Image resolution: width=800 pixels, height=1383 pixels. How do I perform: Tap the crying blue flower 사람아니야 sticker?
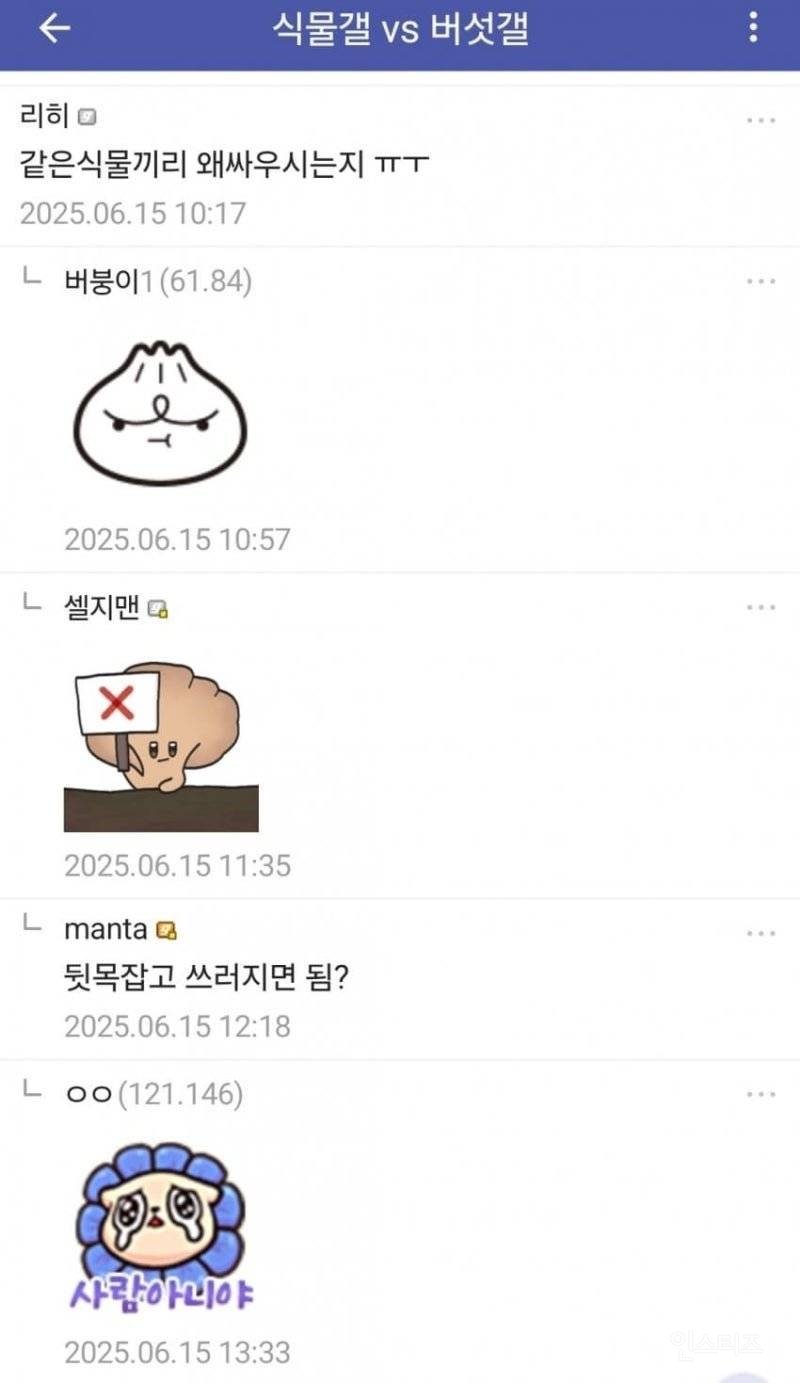[x=160, y=1225]
